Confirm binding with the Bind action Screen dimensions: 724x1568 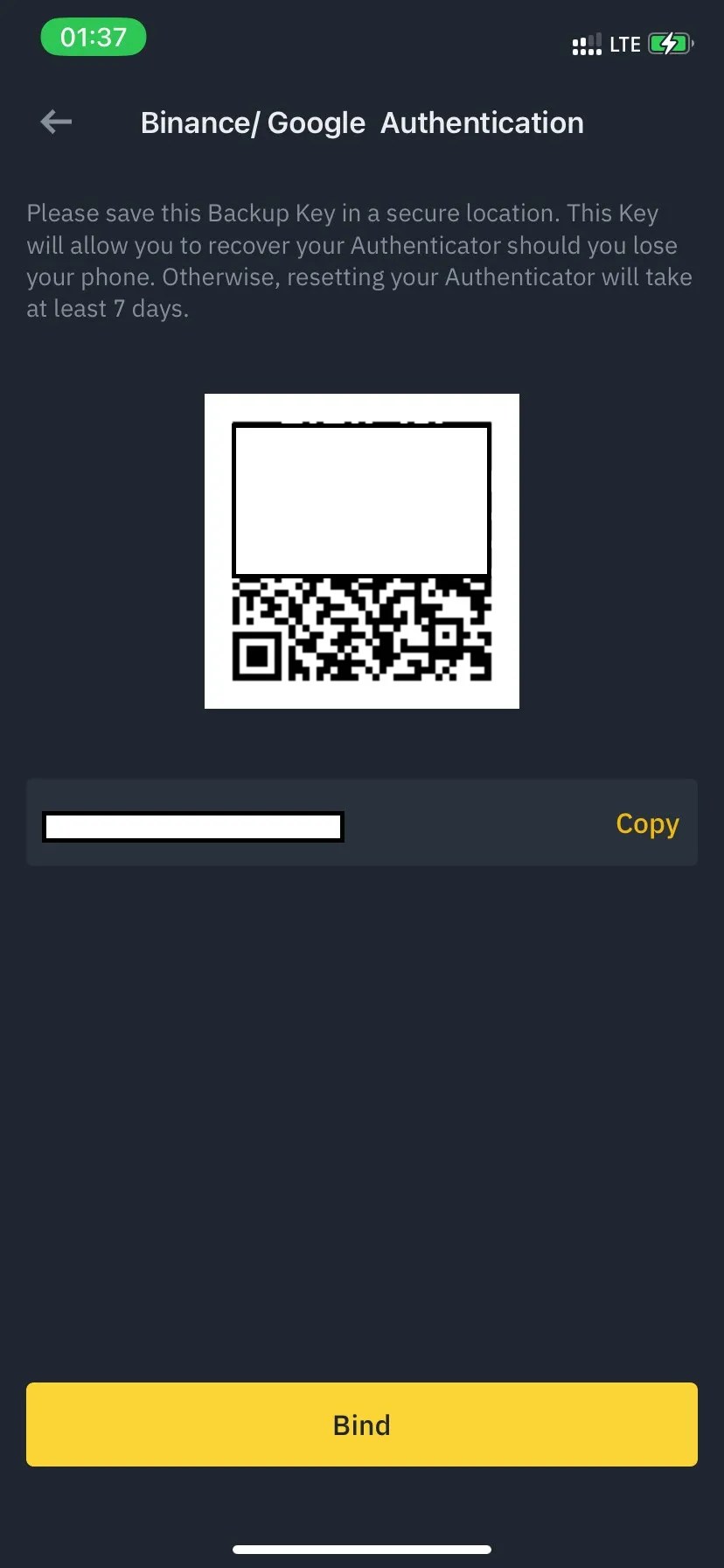361,1424
